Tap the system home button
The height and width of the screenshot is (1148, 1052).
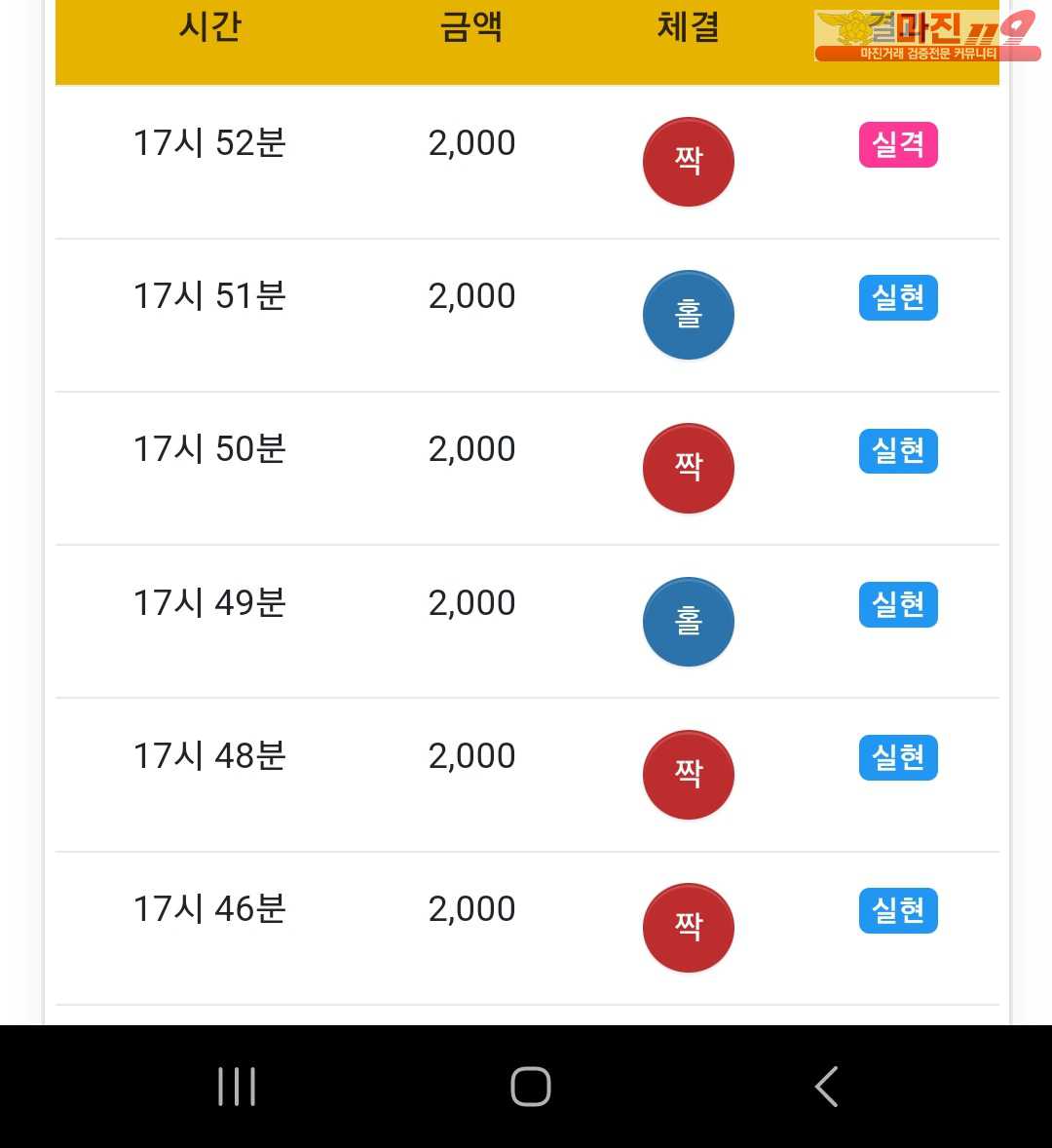(531, 1087)
